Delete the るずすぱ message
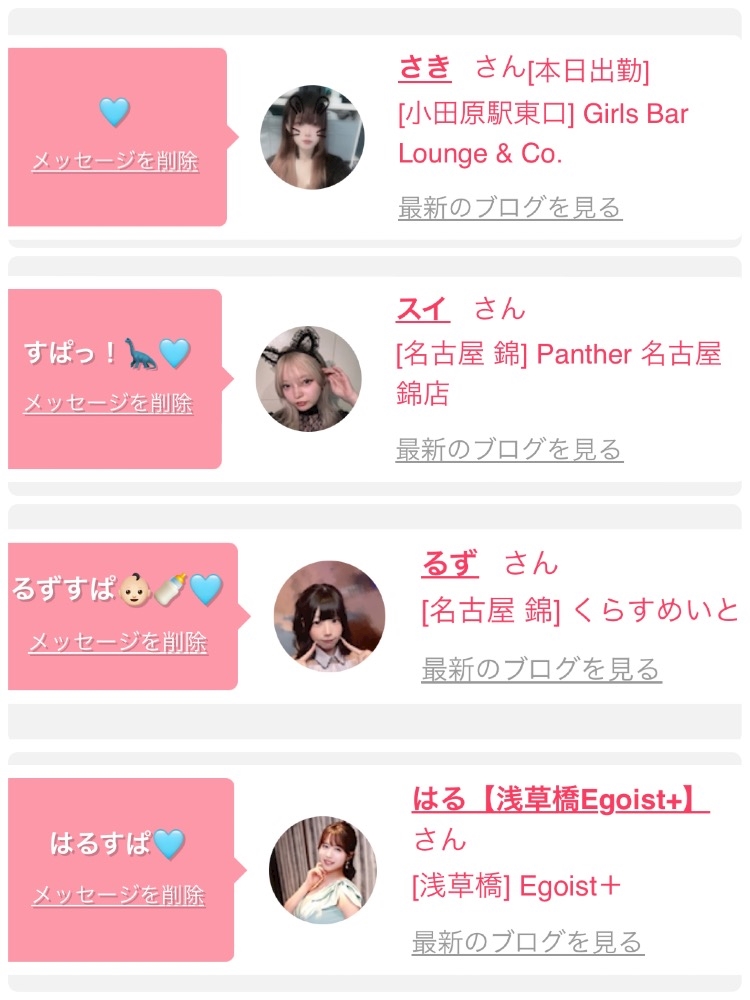 point(118,642)
